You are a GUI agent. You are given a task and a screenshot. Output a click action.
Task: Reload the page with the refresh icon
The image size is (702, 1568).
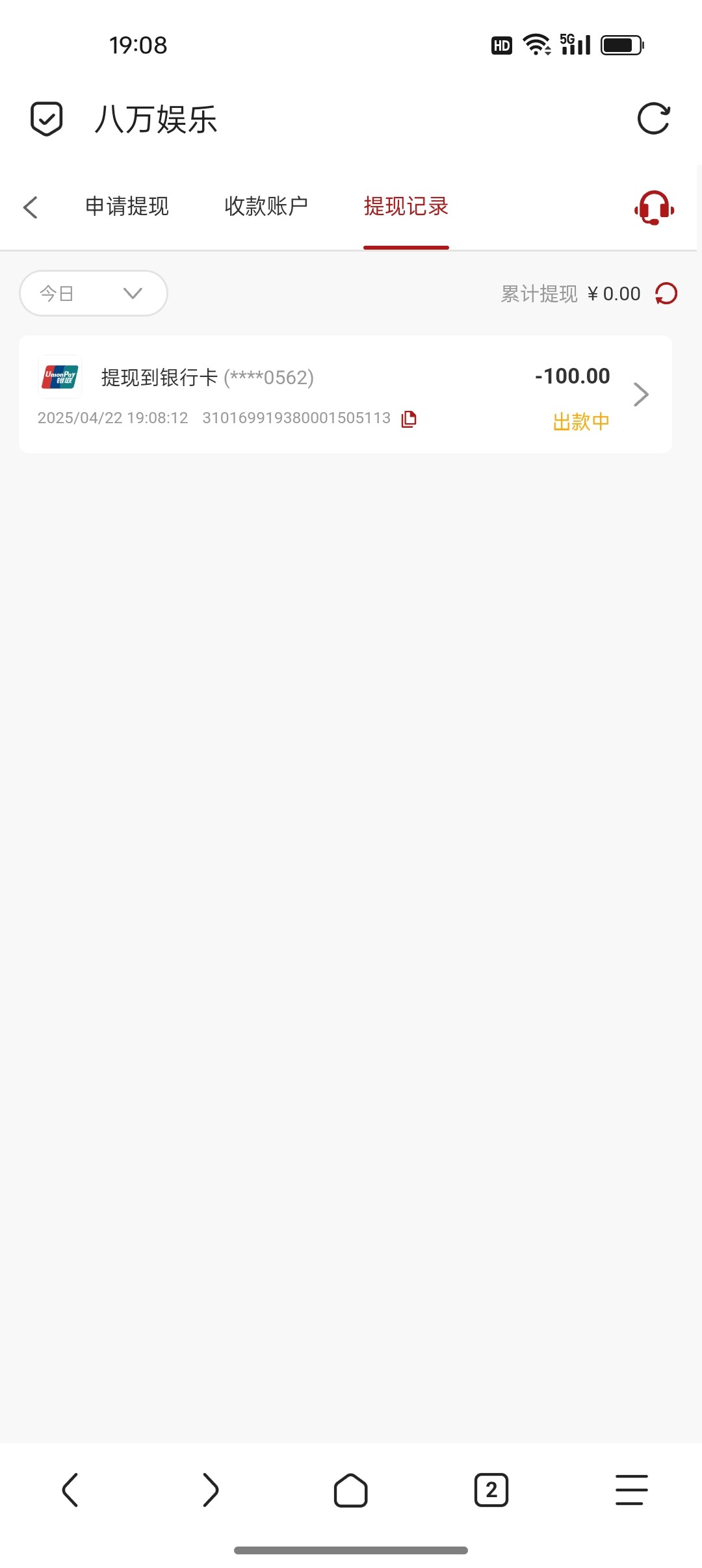(x=653, y=119)
